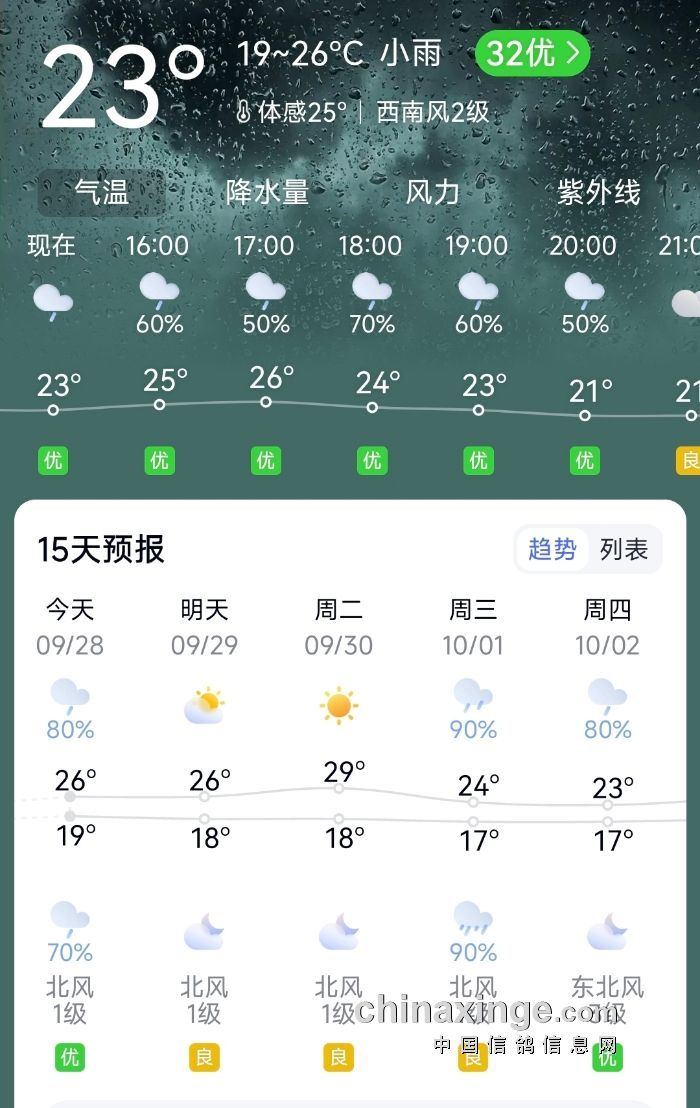
Task: Open 周四 10/02 forecast details
Action: pyautogui.click(x=607, y=626)
